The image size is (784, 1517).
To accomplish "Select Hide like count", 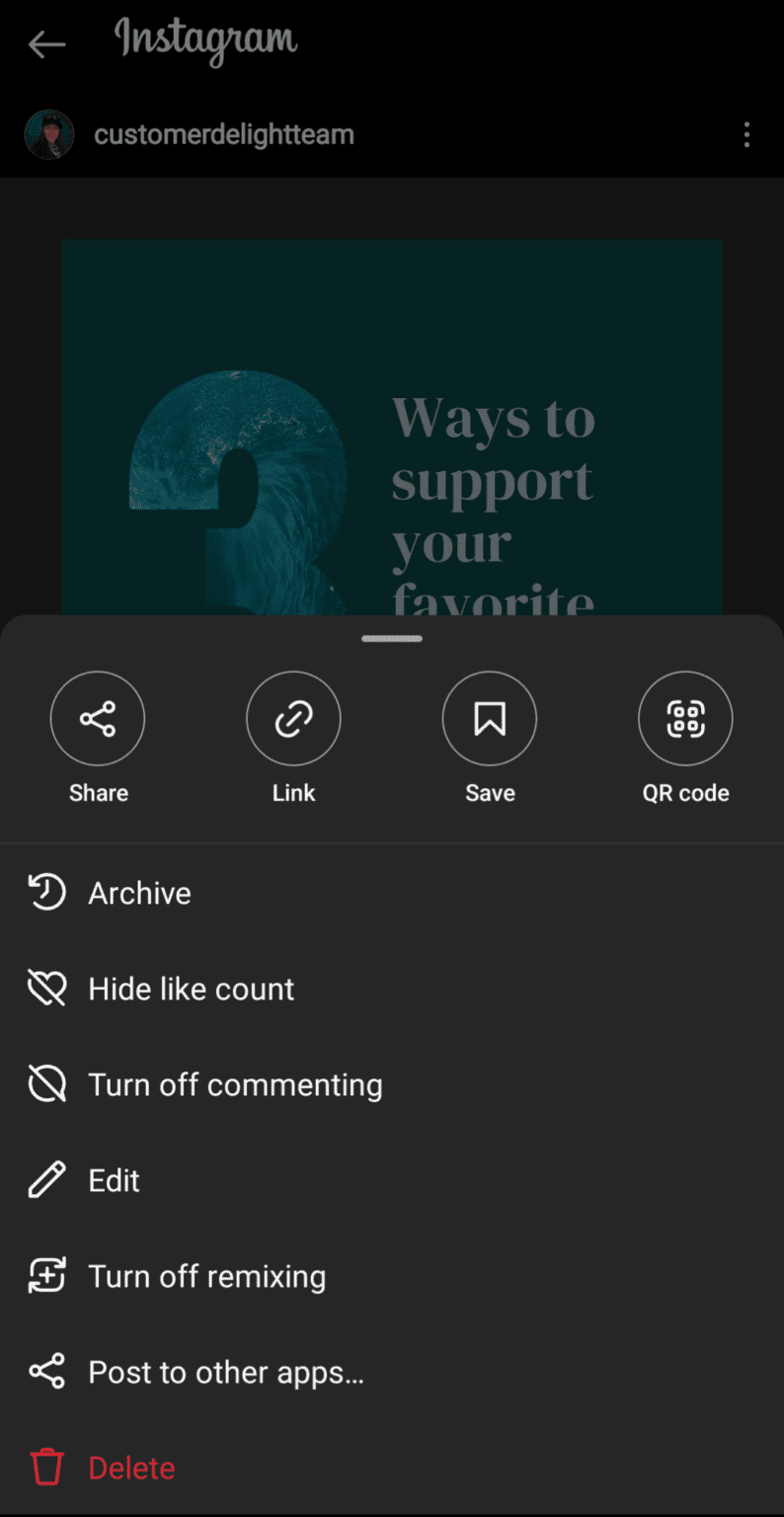I will pyautogui.click(x=191, y=989).
